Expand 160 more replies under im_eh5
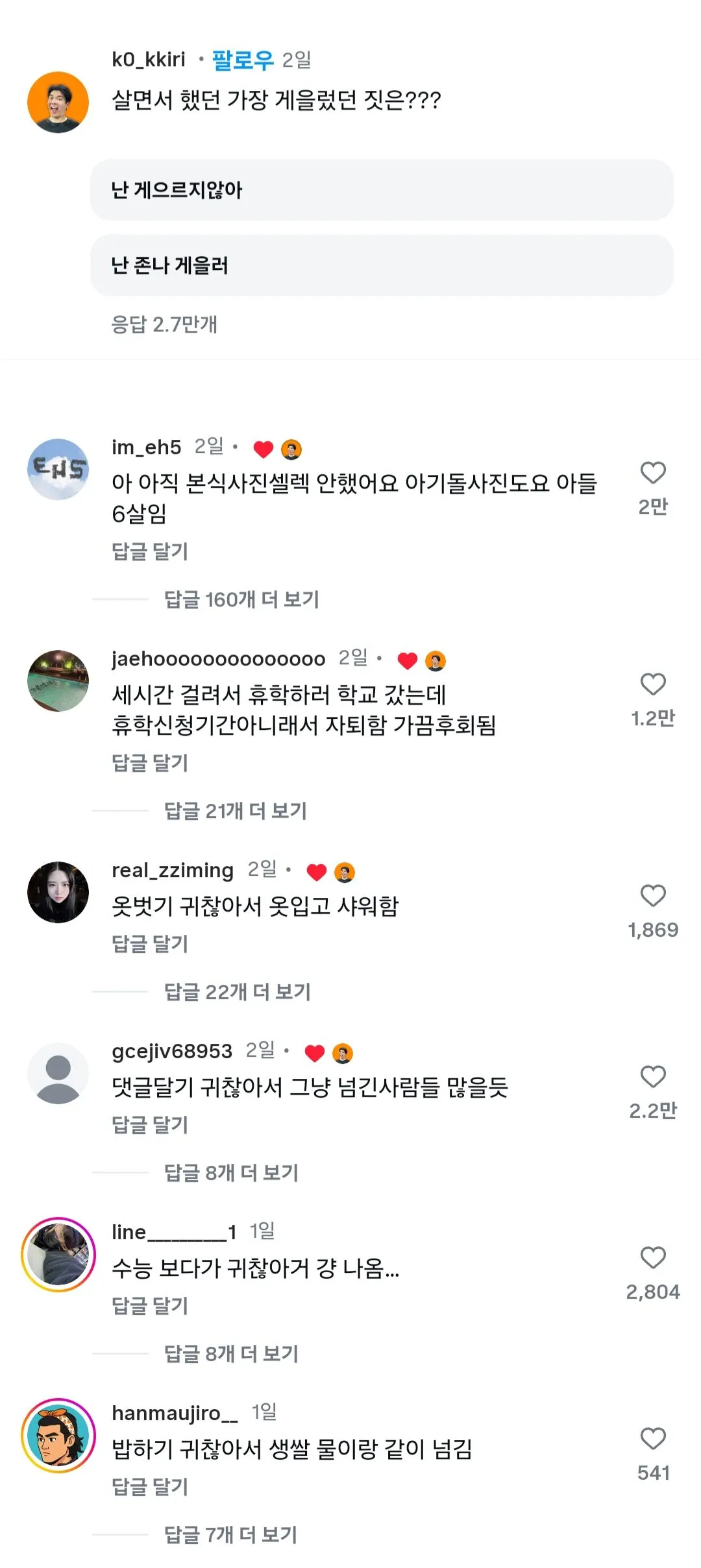The image size is (701, 1568). point(243,600)
